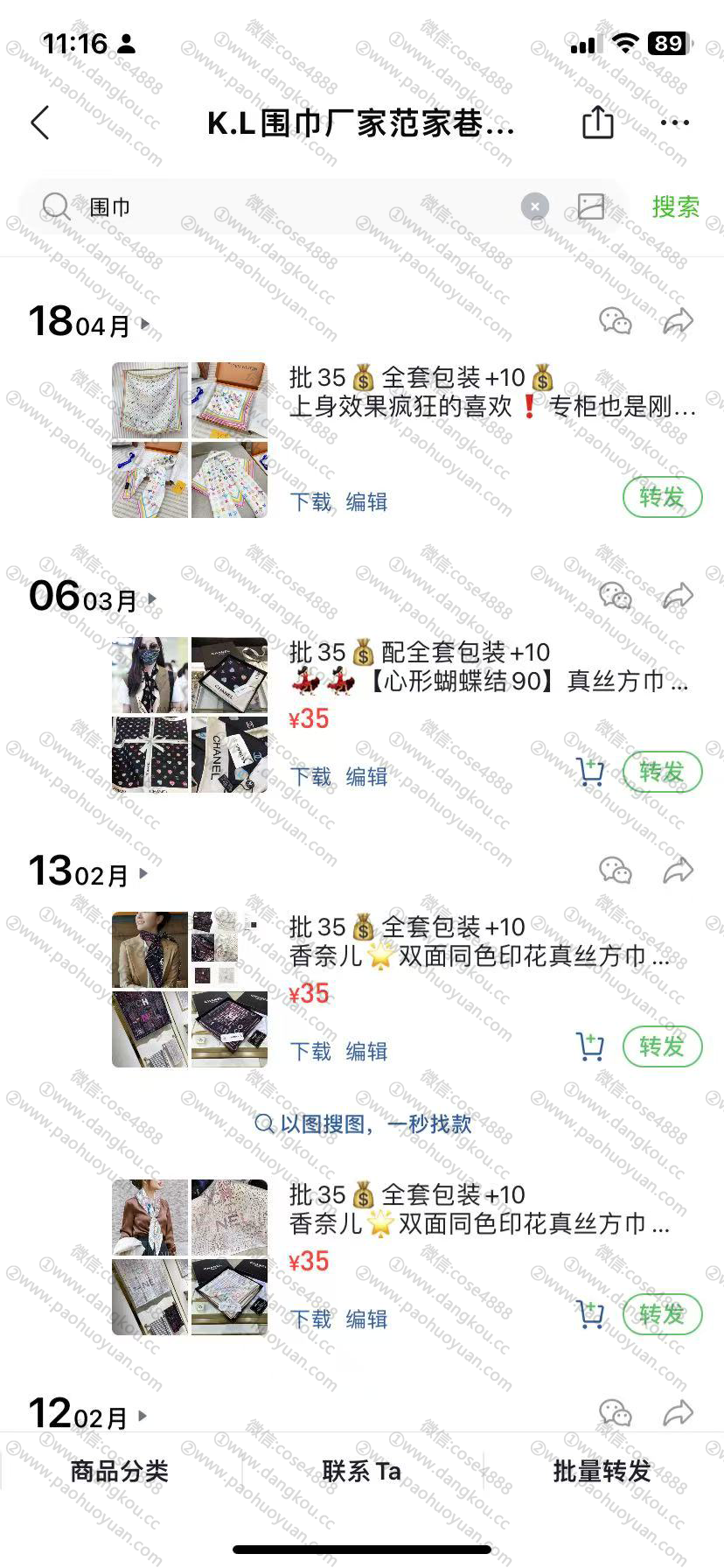Tap 下载 on the 心形蝴蝶结90 post
The image size is (724, 1568).
pyautogui.click(x=311, y=776)
